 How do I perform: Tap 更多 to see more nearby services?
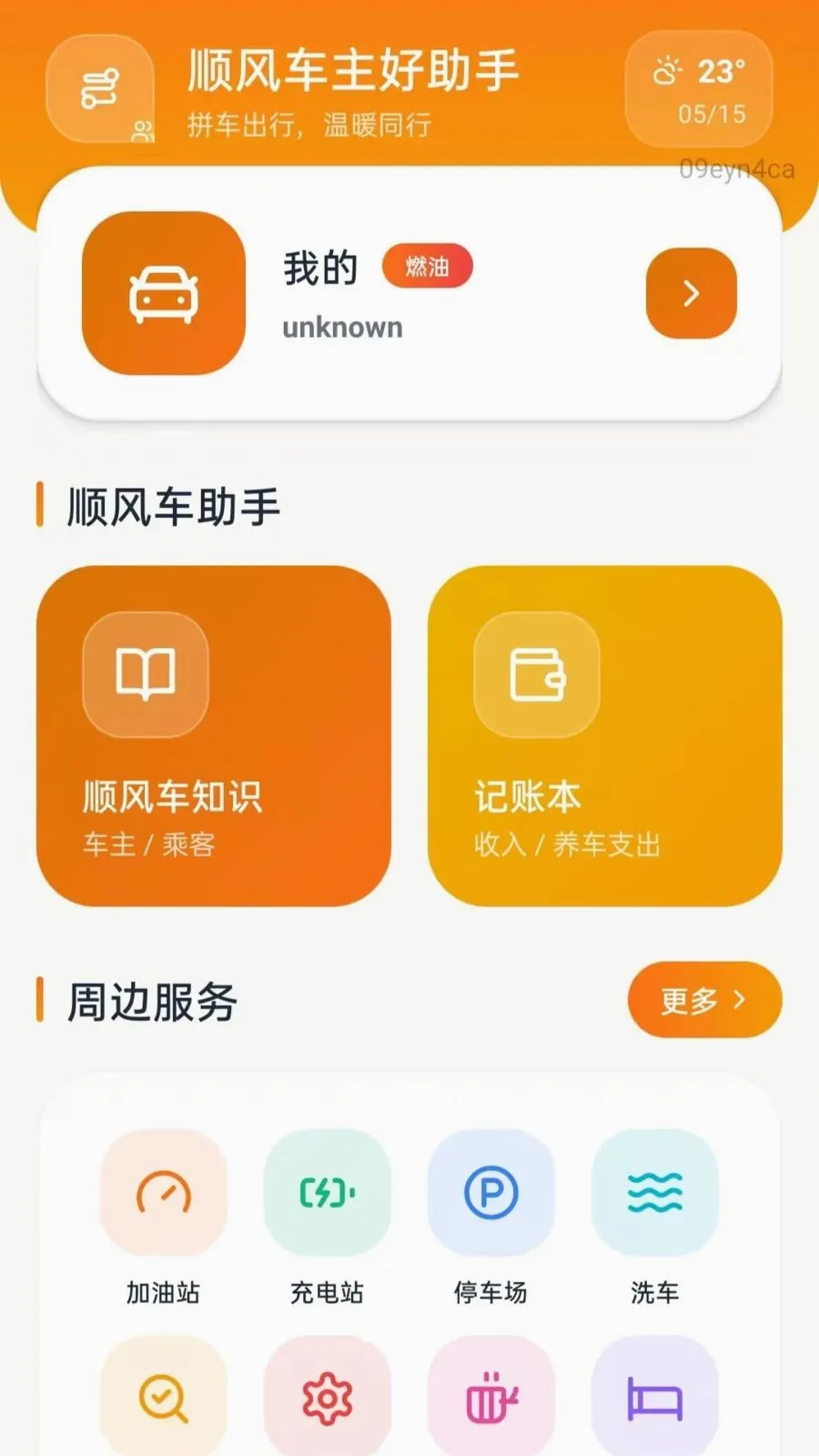click(x=704, y=999)
